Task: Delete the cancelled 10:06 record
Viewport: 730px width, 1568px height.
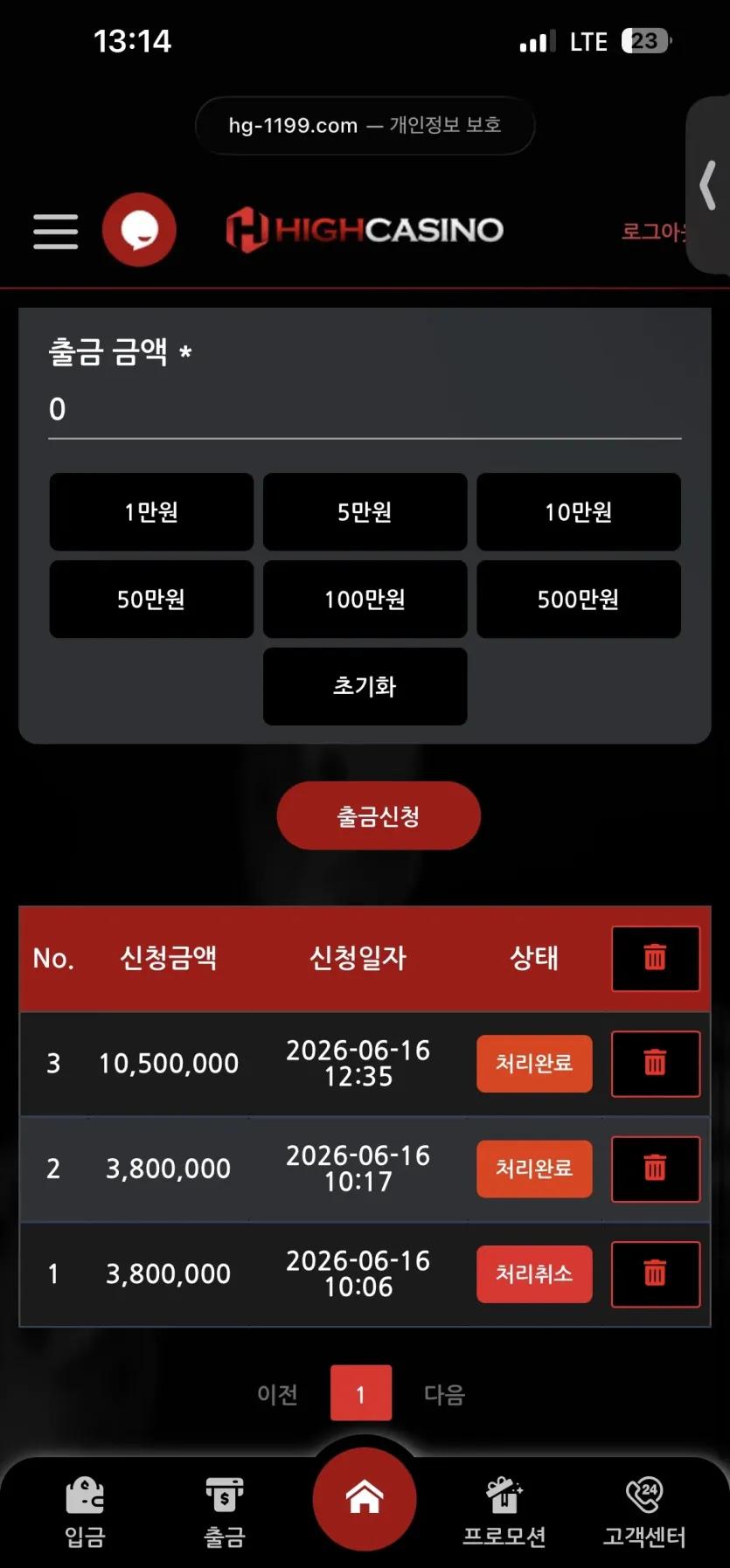Action: tap(656, 1274)
